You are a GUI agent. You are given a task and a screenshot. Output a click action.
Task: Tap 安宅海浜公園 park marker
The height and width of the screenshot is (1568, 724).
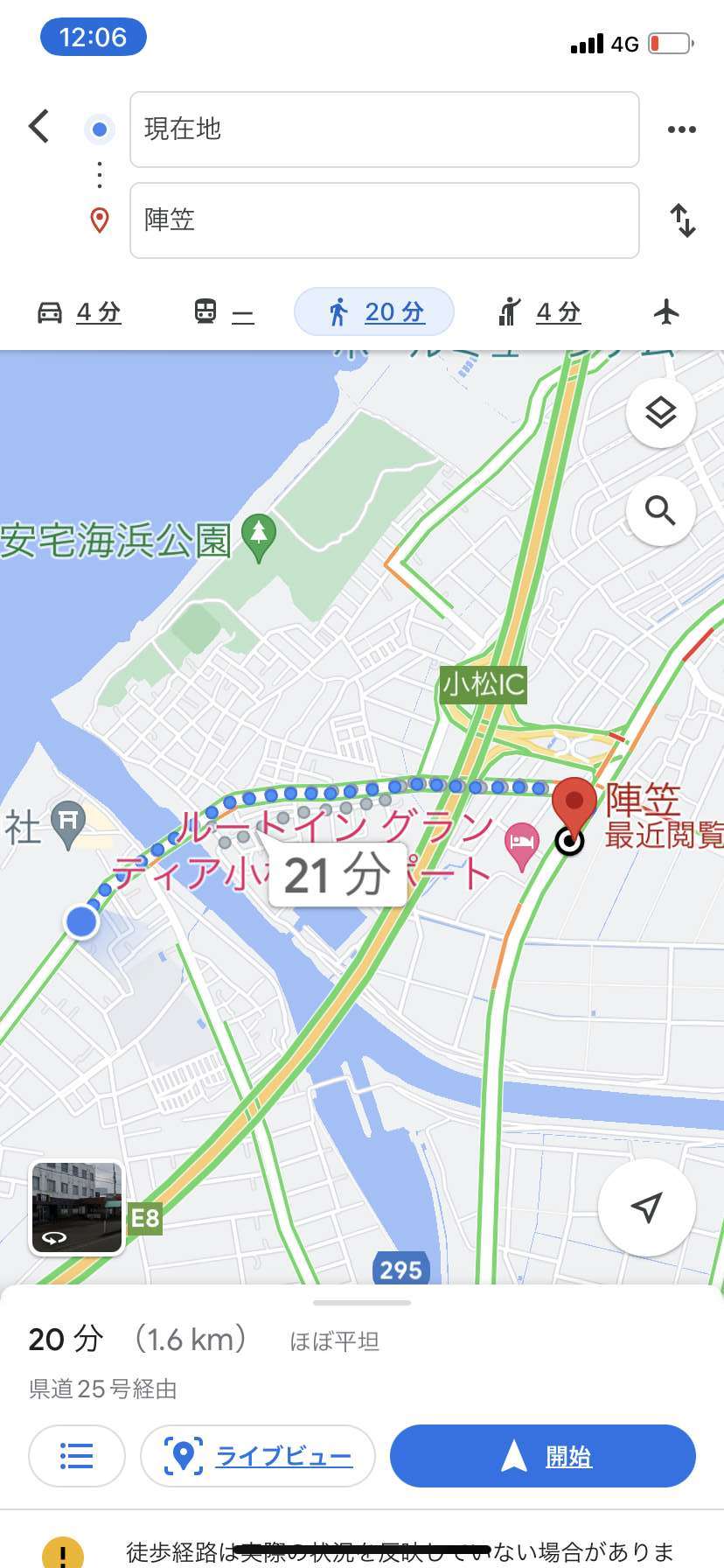coord(259,537)
